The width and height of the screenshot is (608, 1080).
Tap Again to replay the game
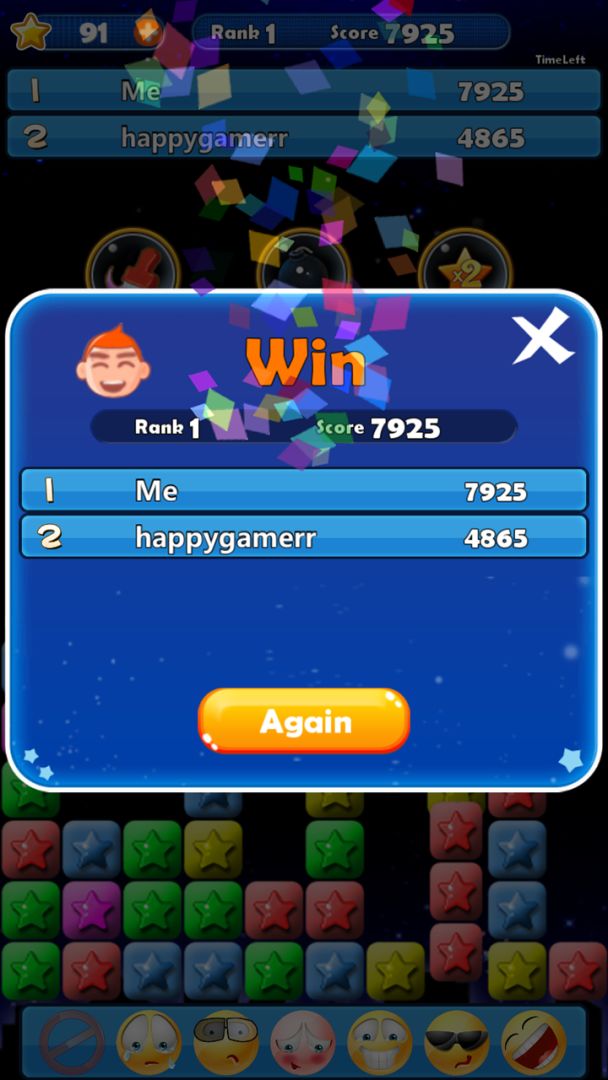(x=304, y=721)
